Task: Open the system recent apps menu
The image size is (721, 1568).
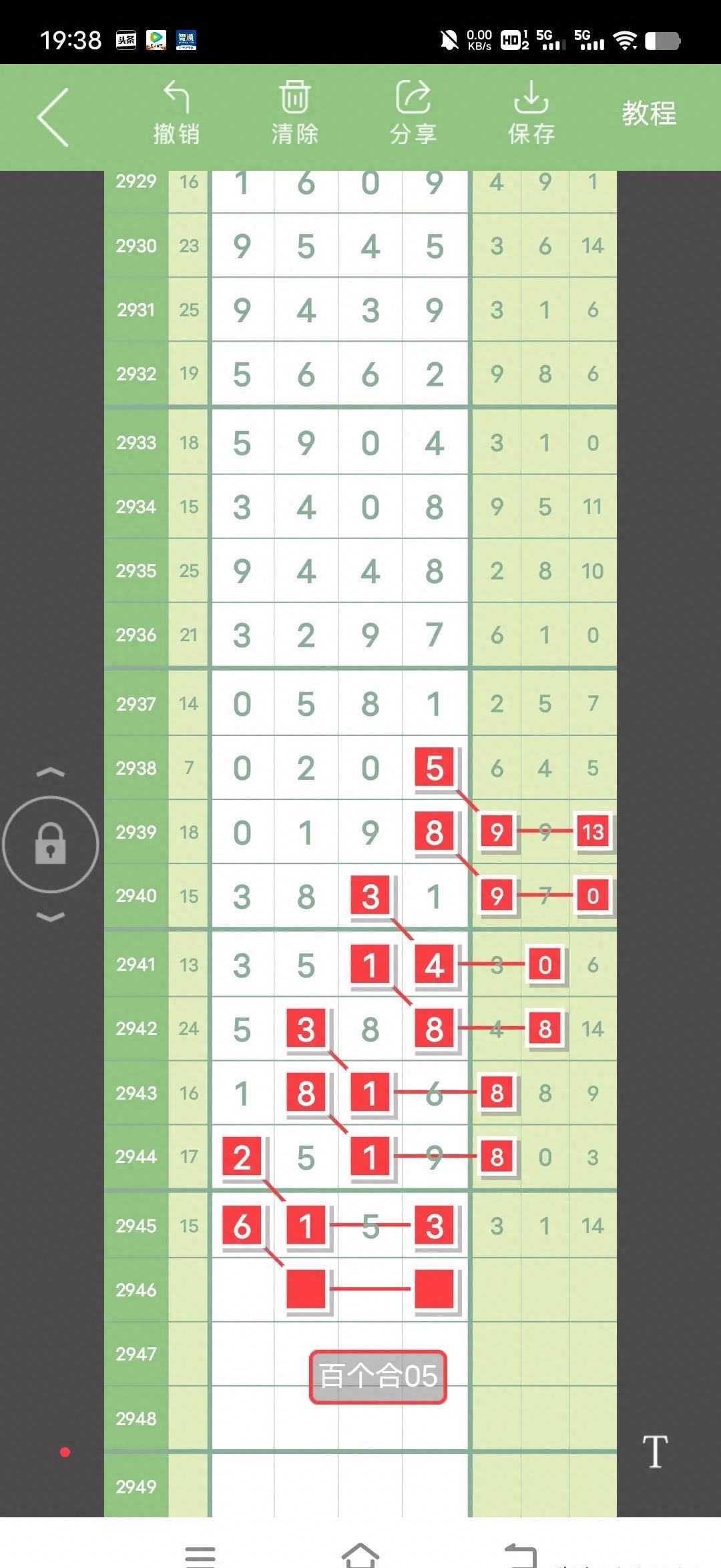Action: pos(200,1557)
